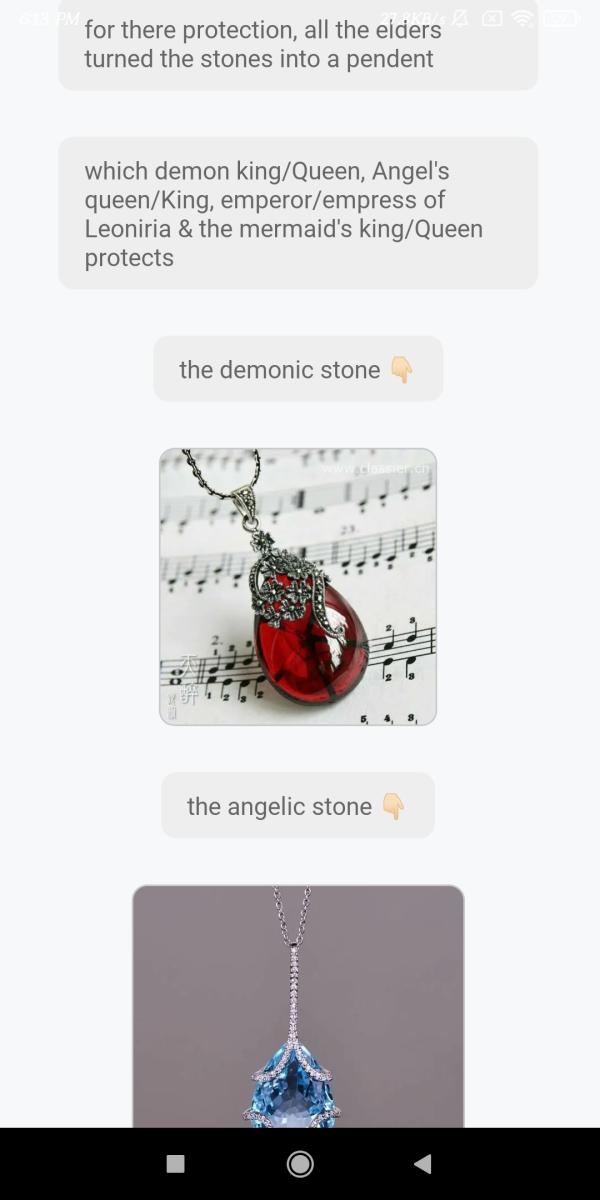Go back with the system back button
This screenshot has height=1200, width=600.
coord(423,1163)
